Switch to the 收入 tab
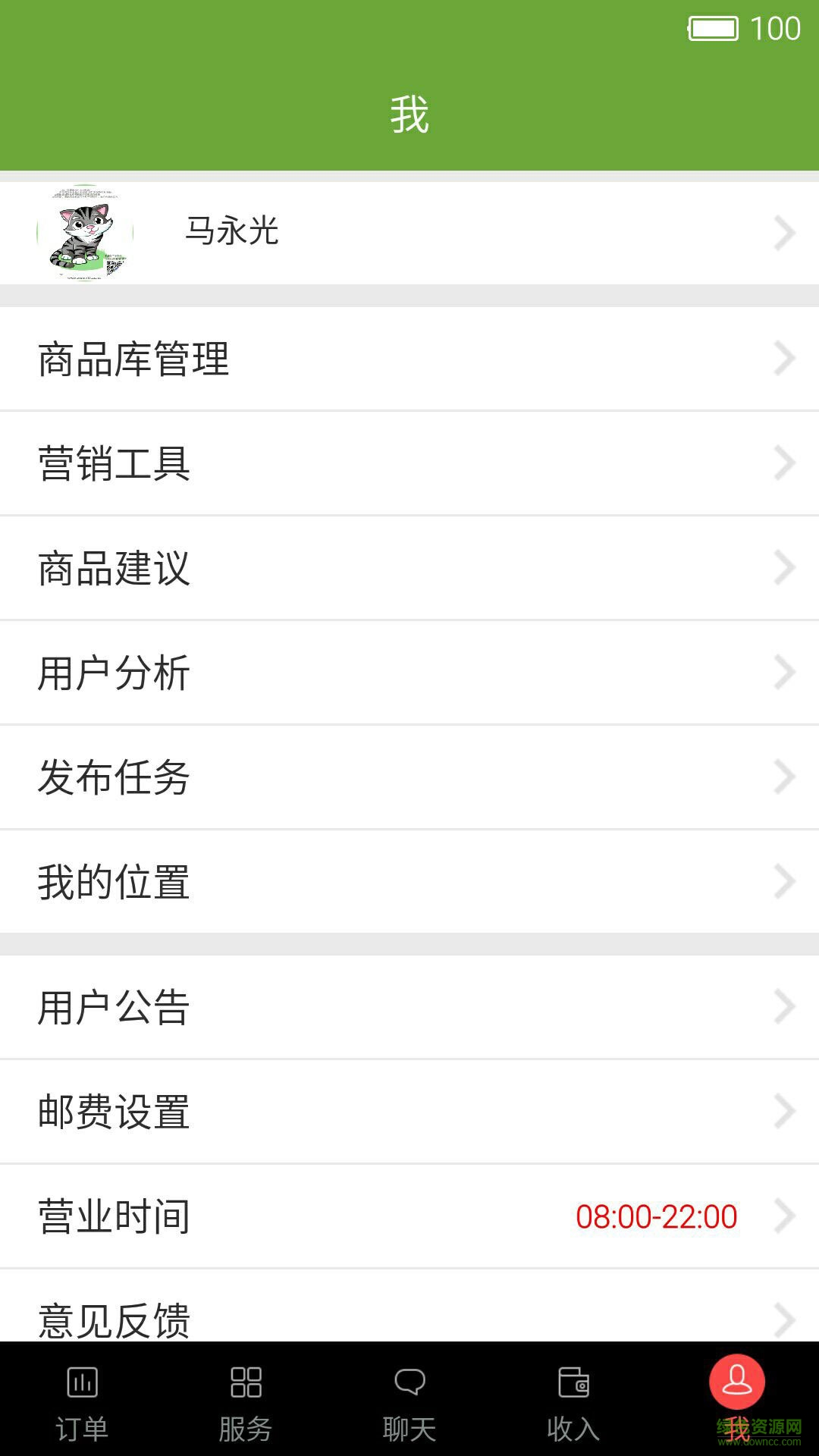The image size is (819, 1456). point(573,1401)
